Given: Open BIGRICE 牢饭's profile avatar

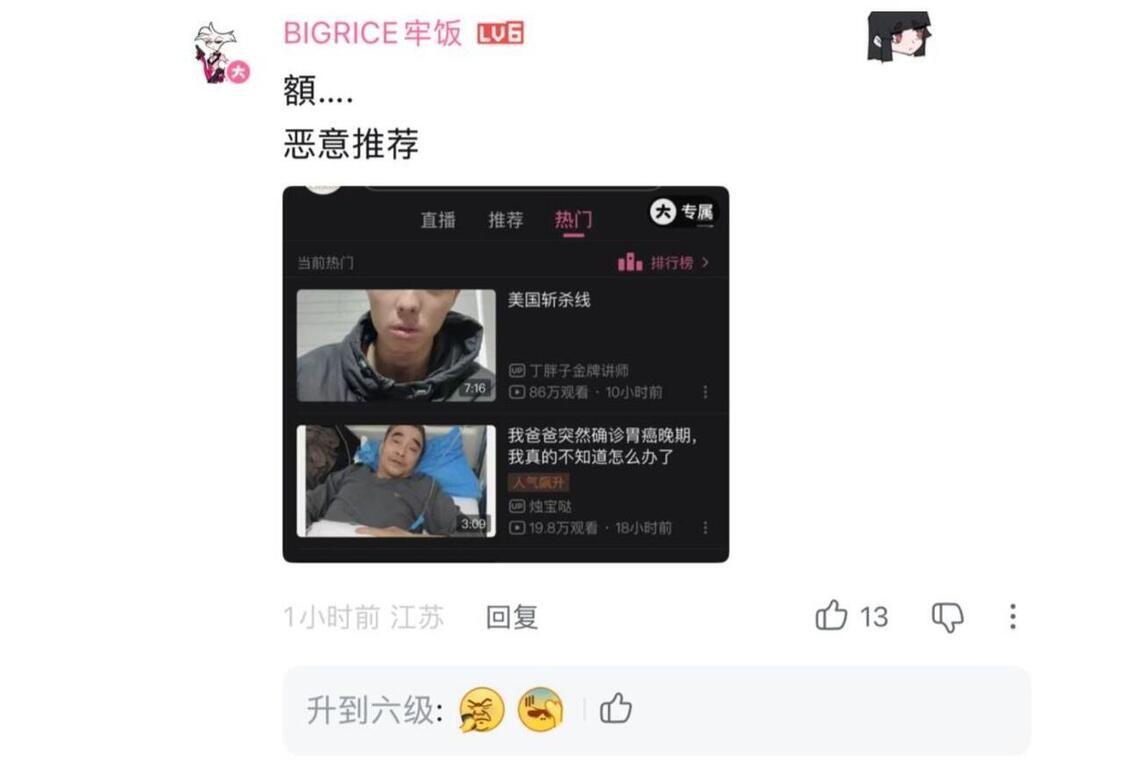Looking at the screenshot, I should pyautogui.click(x=220, y=53).
